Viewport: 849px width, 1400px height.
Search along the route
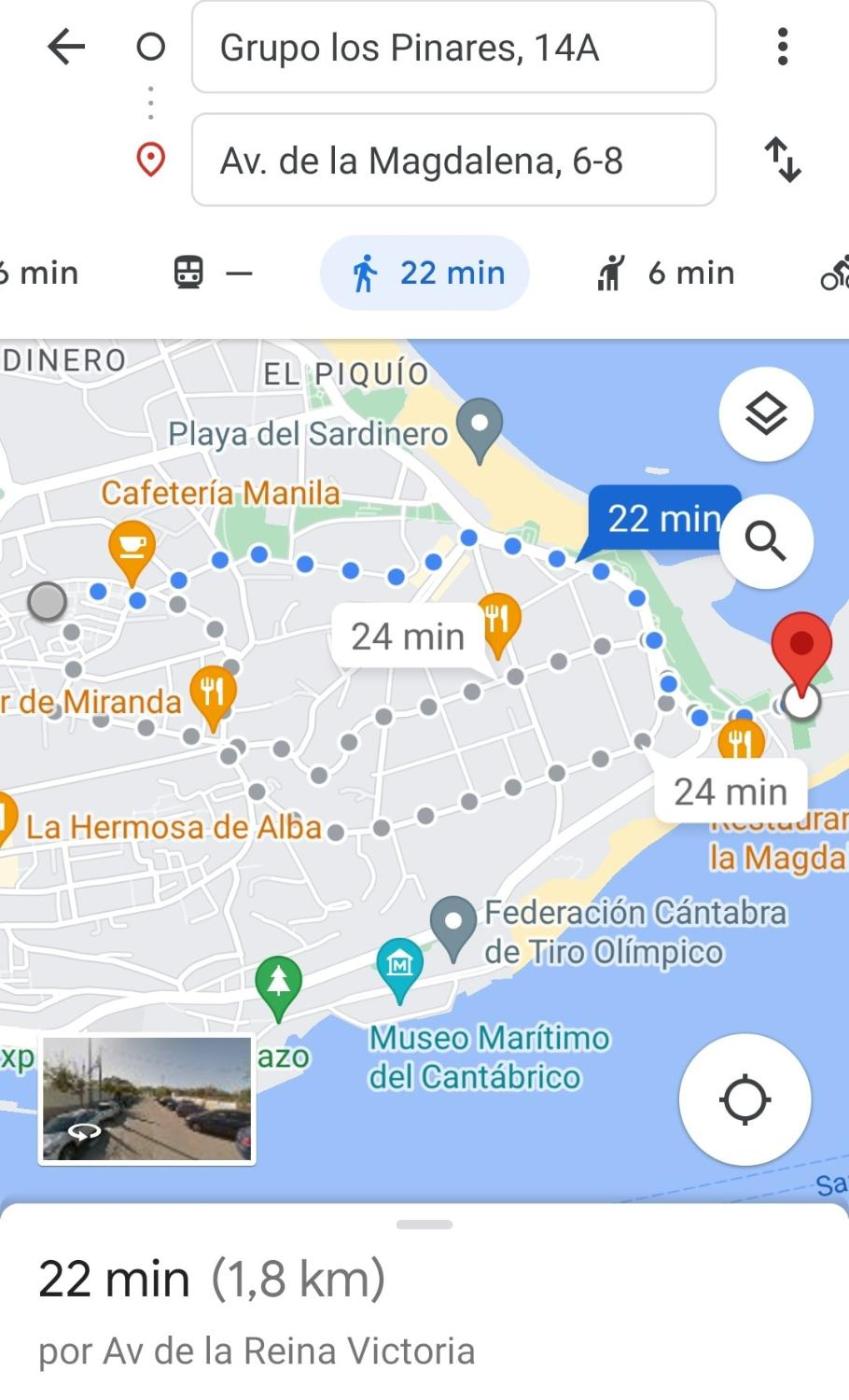point(765,540)
